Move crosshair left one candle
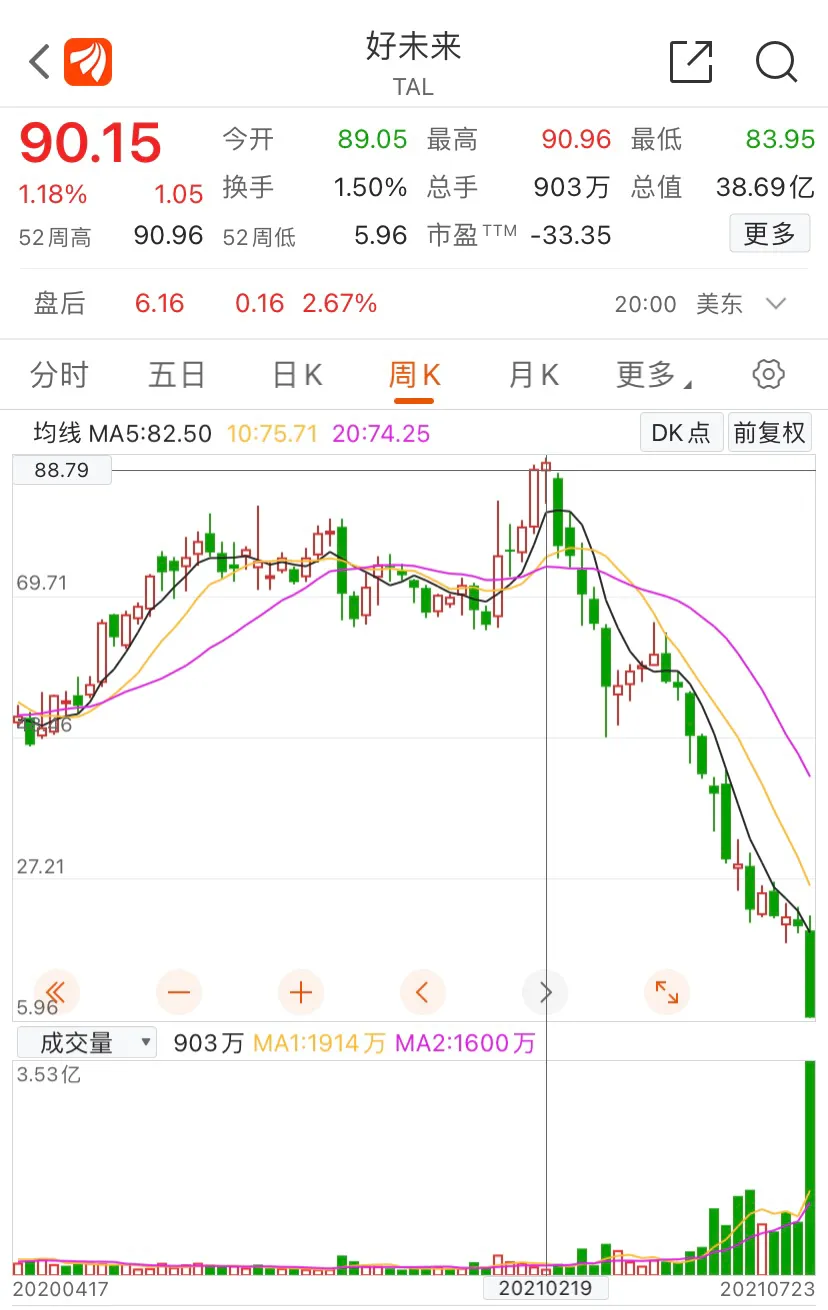The height and width of the screenshot is (1310, 828). pyautogui.click(x=422, y=993)
